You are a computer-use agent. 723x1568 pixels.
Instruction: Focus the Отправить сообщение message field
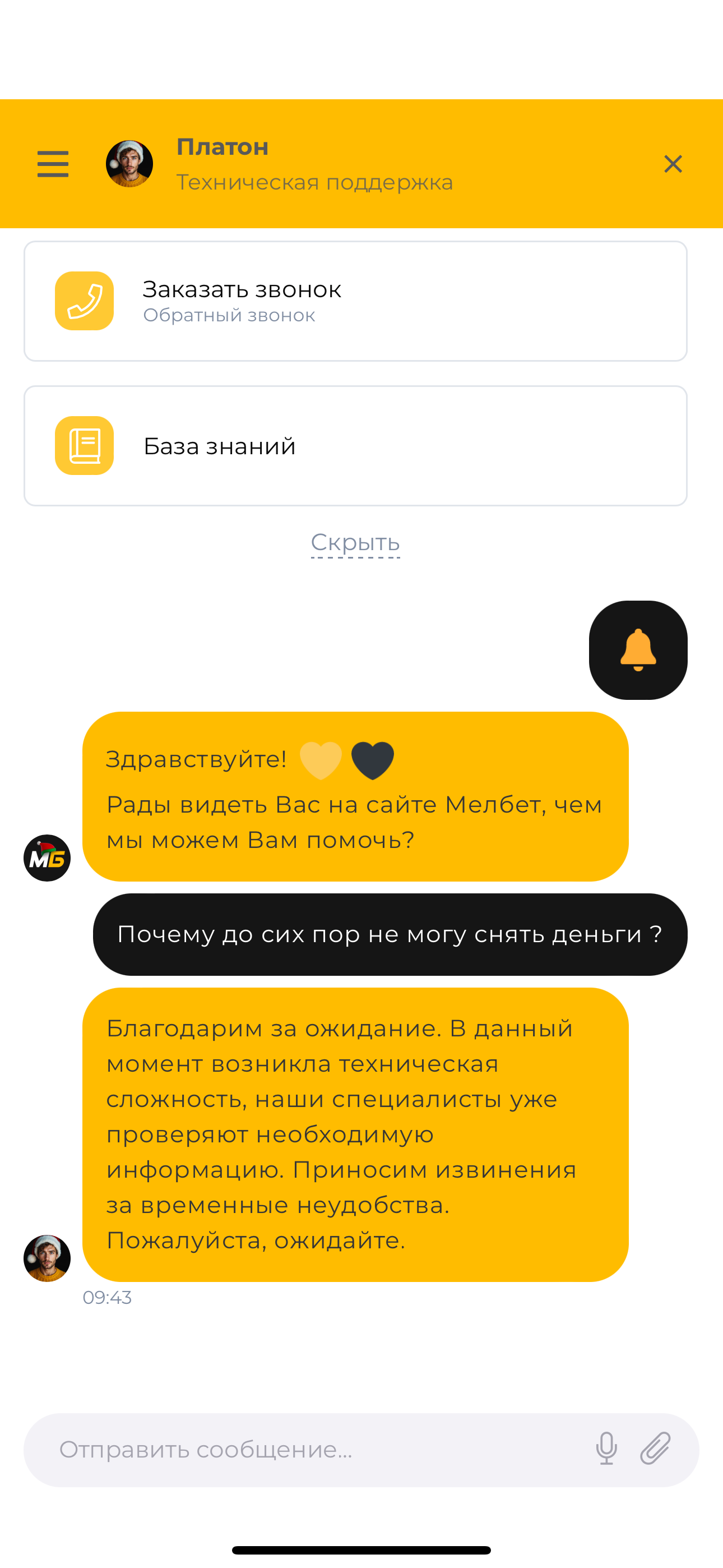pos(304,1449)
